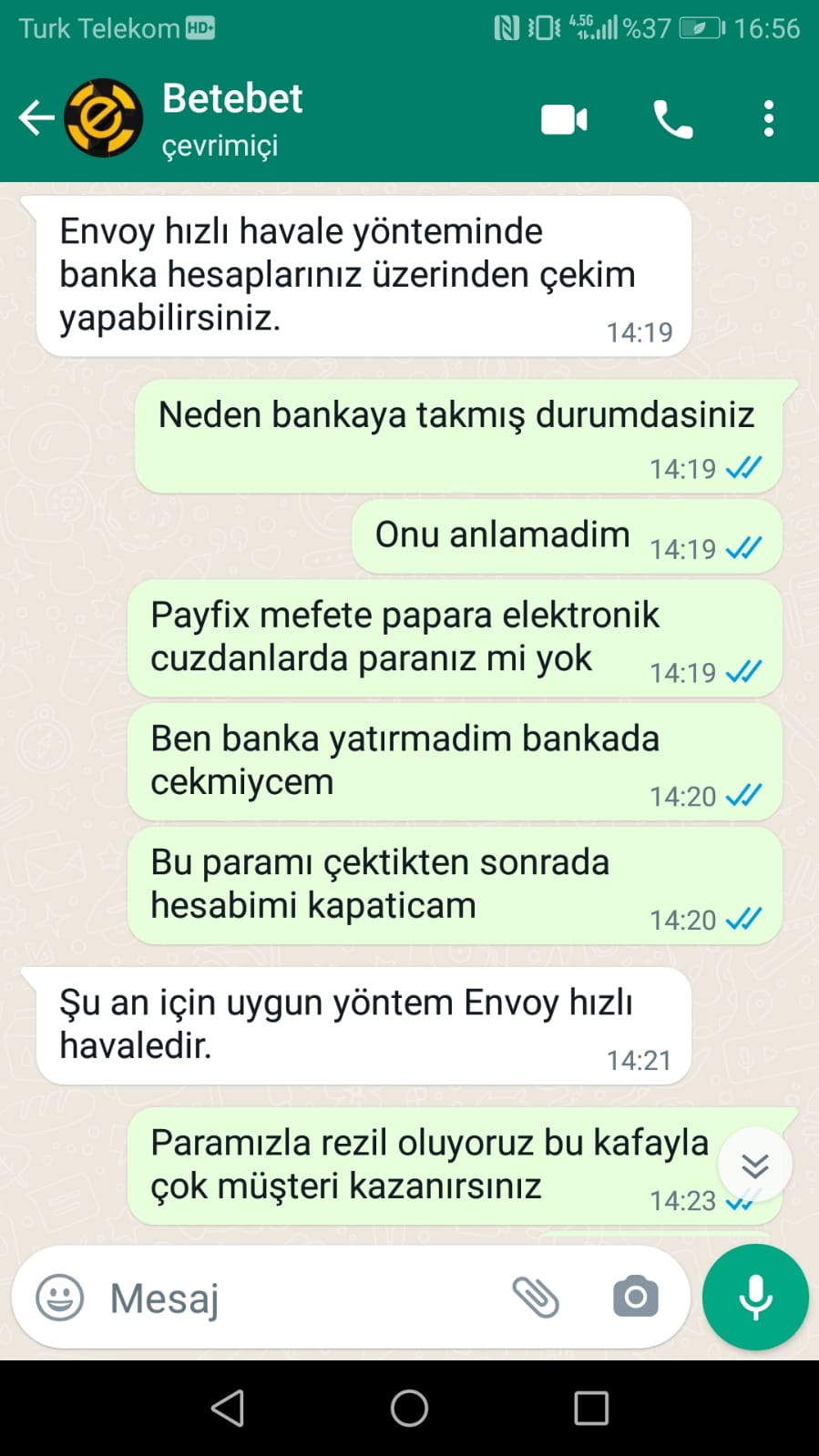Open the overflow menu

(x=769, y=119)
